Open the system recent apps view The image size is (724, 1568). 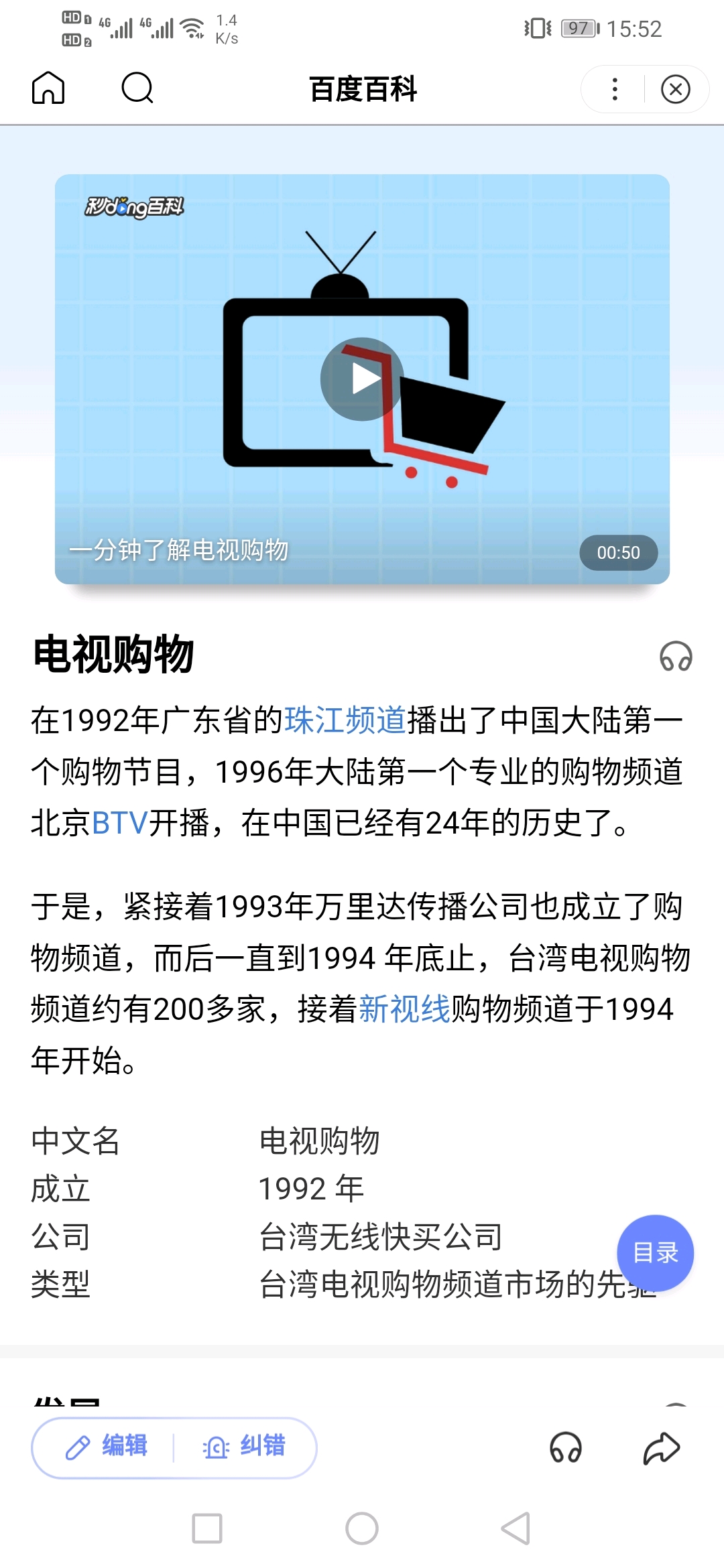tap(207, 1528)
